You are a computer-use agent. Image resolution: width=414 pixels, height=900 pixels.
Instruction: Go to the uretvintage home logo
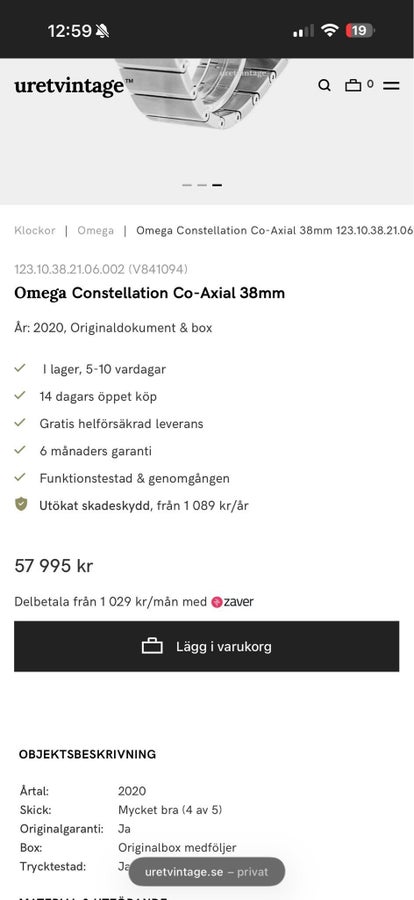coord(73,87)
